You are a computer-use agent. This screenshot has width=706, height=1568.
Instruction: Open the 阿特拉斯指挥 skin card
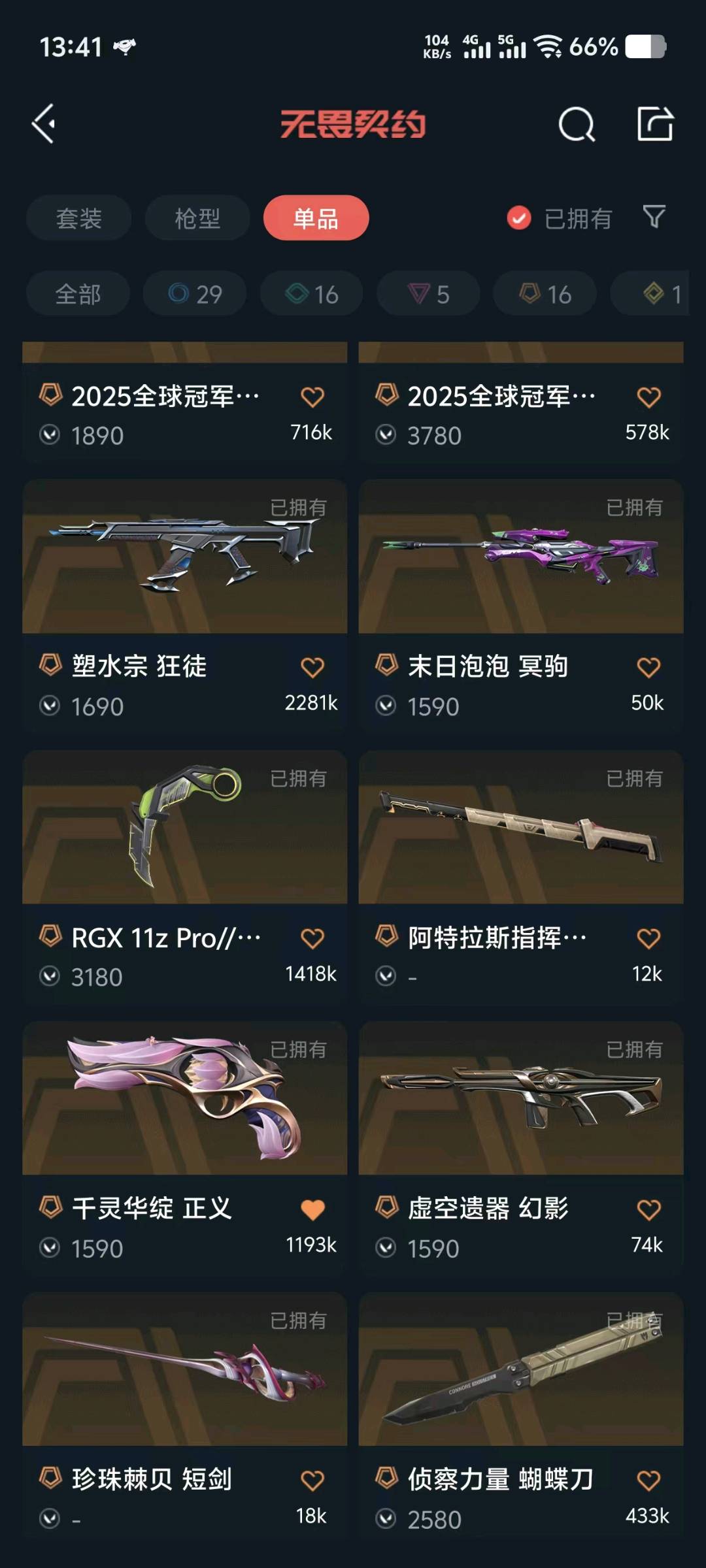[521, 875]
